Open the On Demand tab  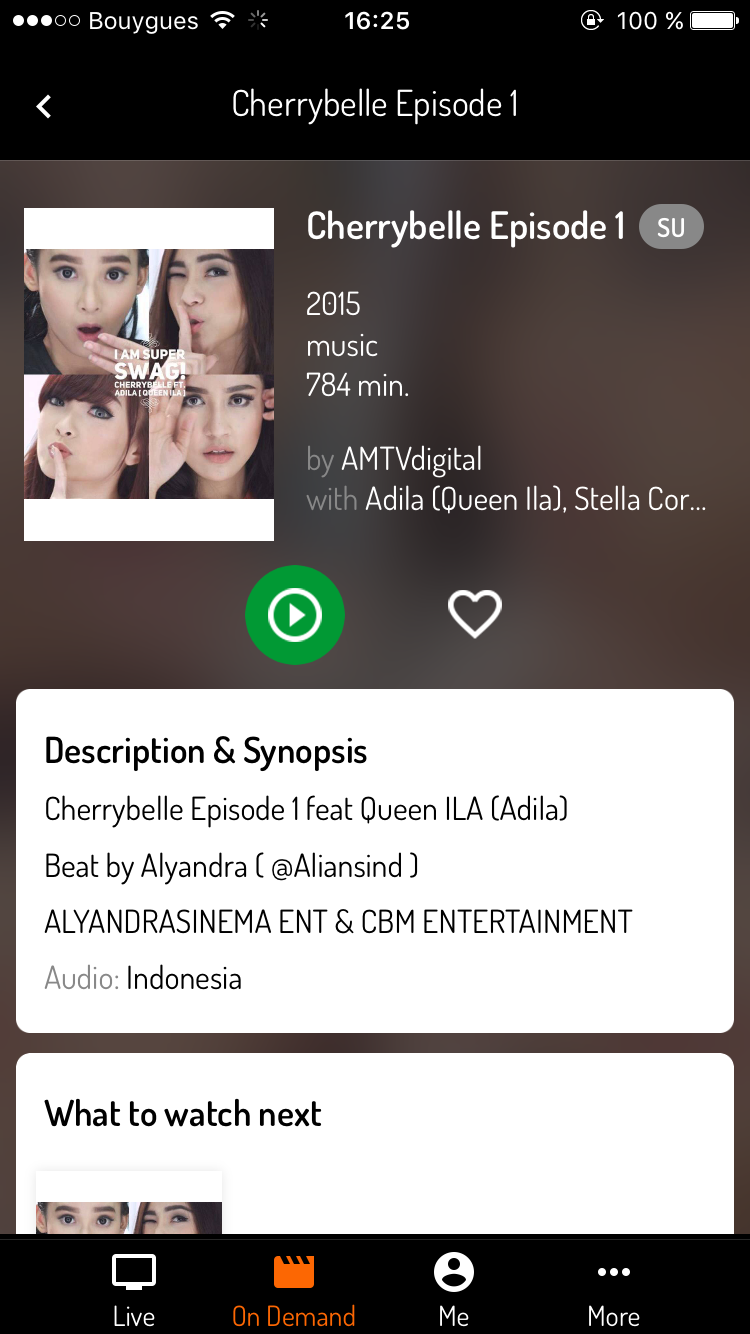click(x=294, y=1288)
